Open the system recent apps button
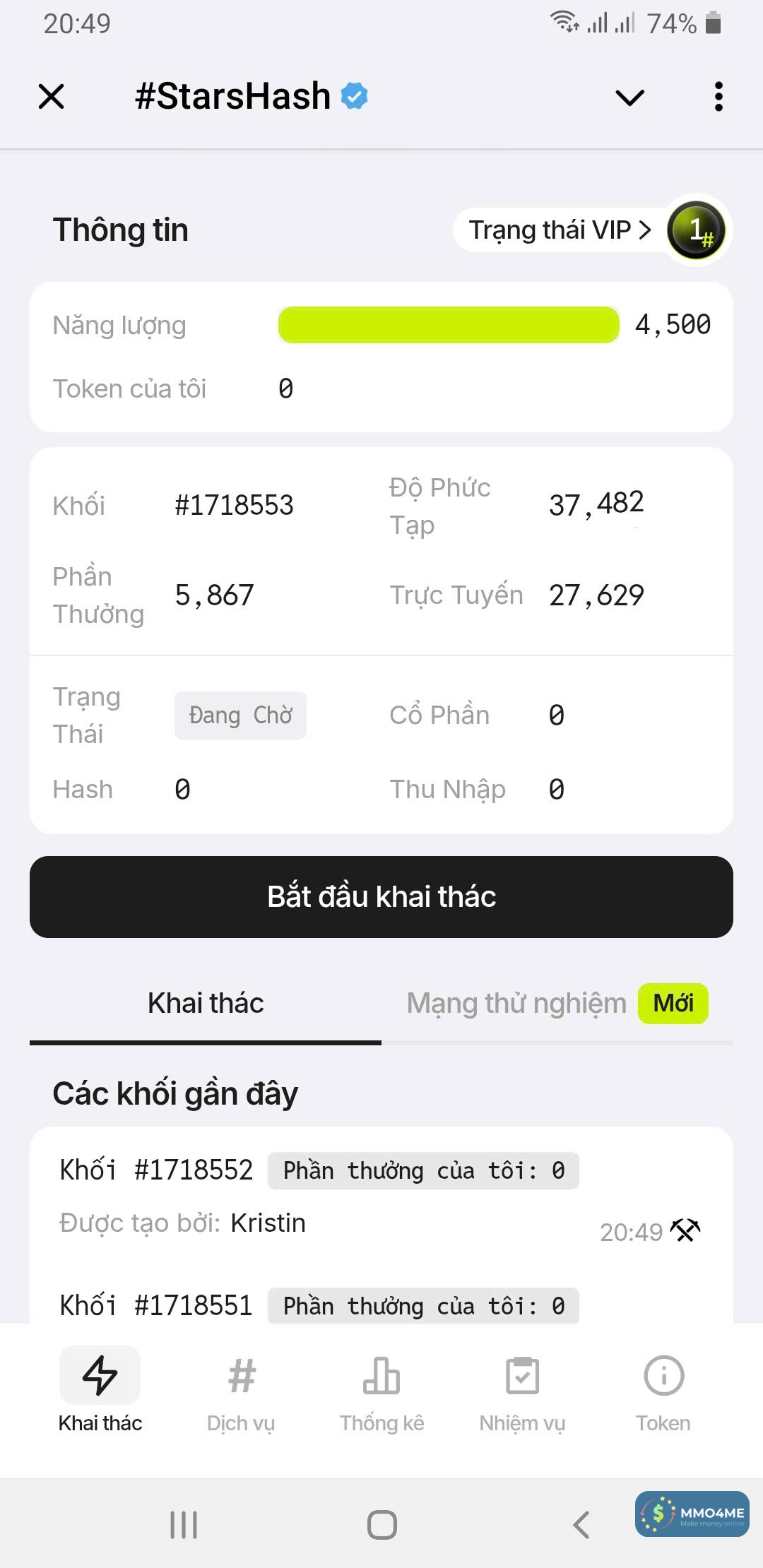 click(x=184, y=1525)
